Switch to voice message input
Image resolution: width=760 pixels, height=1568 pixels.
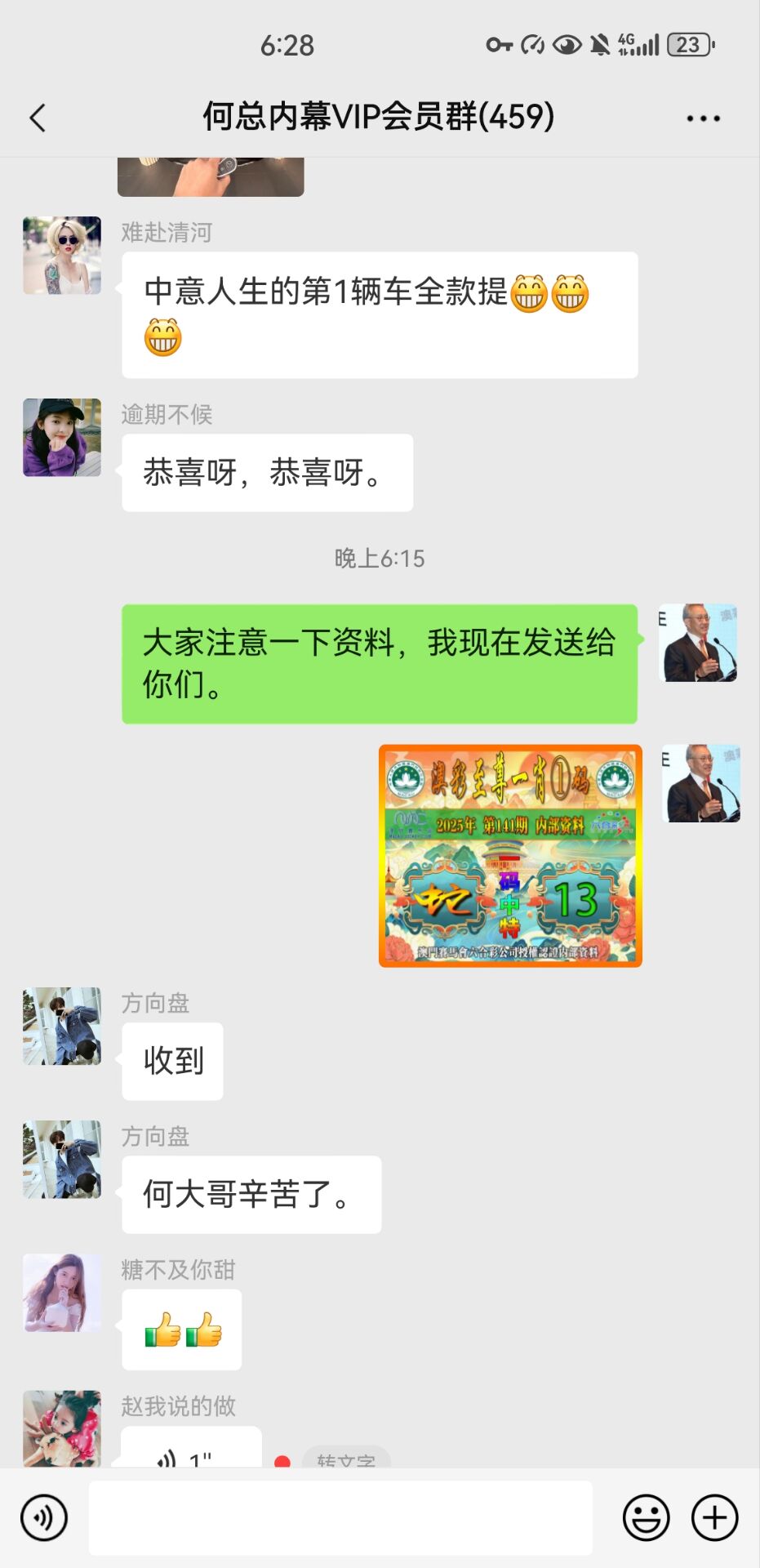coord(44,1518)
